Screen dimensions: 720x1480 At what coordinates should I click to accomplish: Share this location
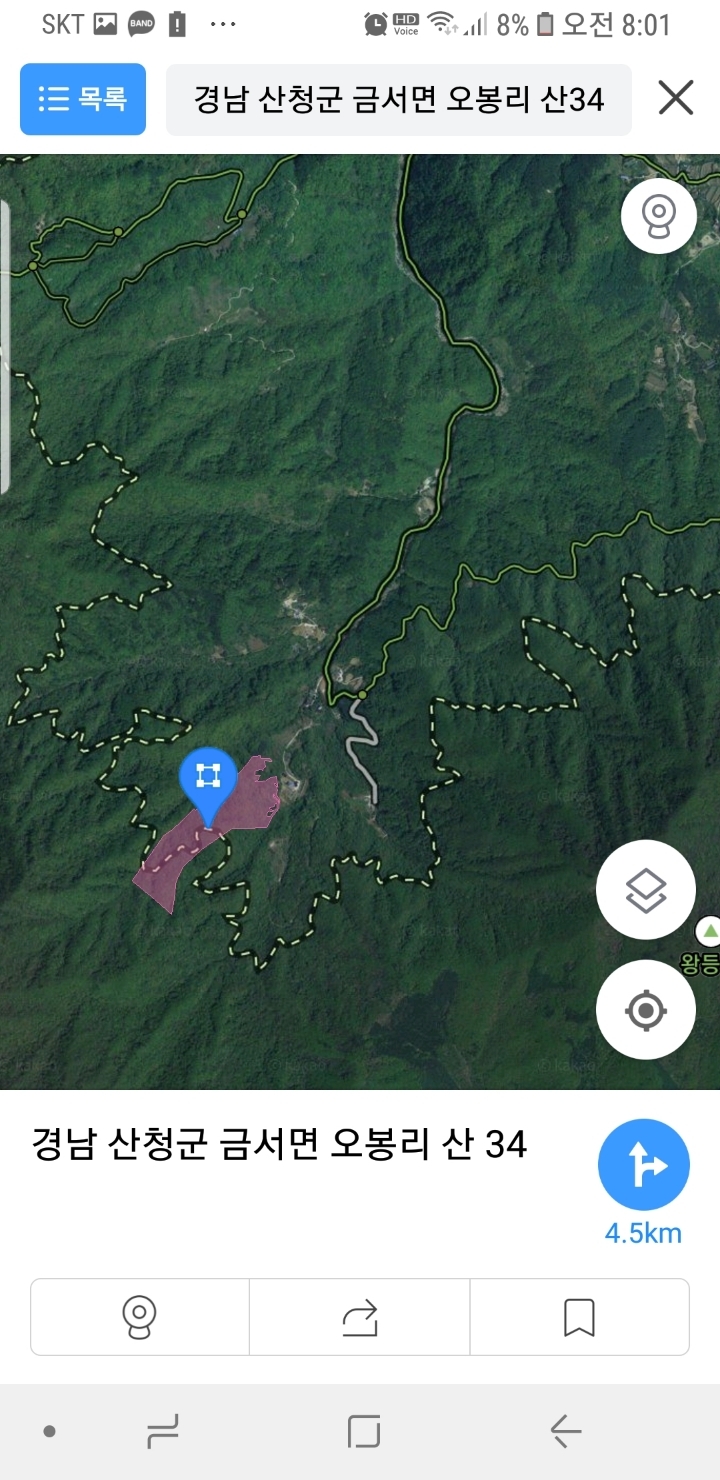point(360,1317)
